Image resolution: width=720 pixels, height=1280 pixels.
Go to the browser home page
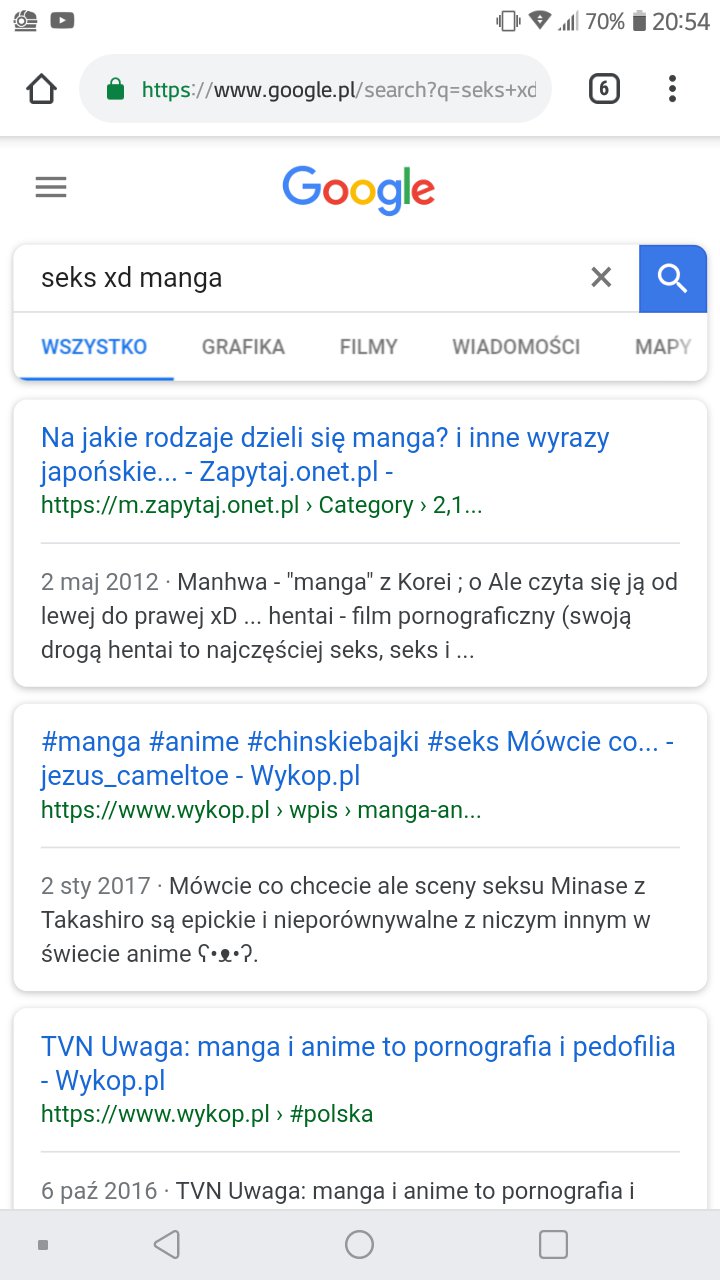(41, 89)
